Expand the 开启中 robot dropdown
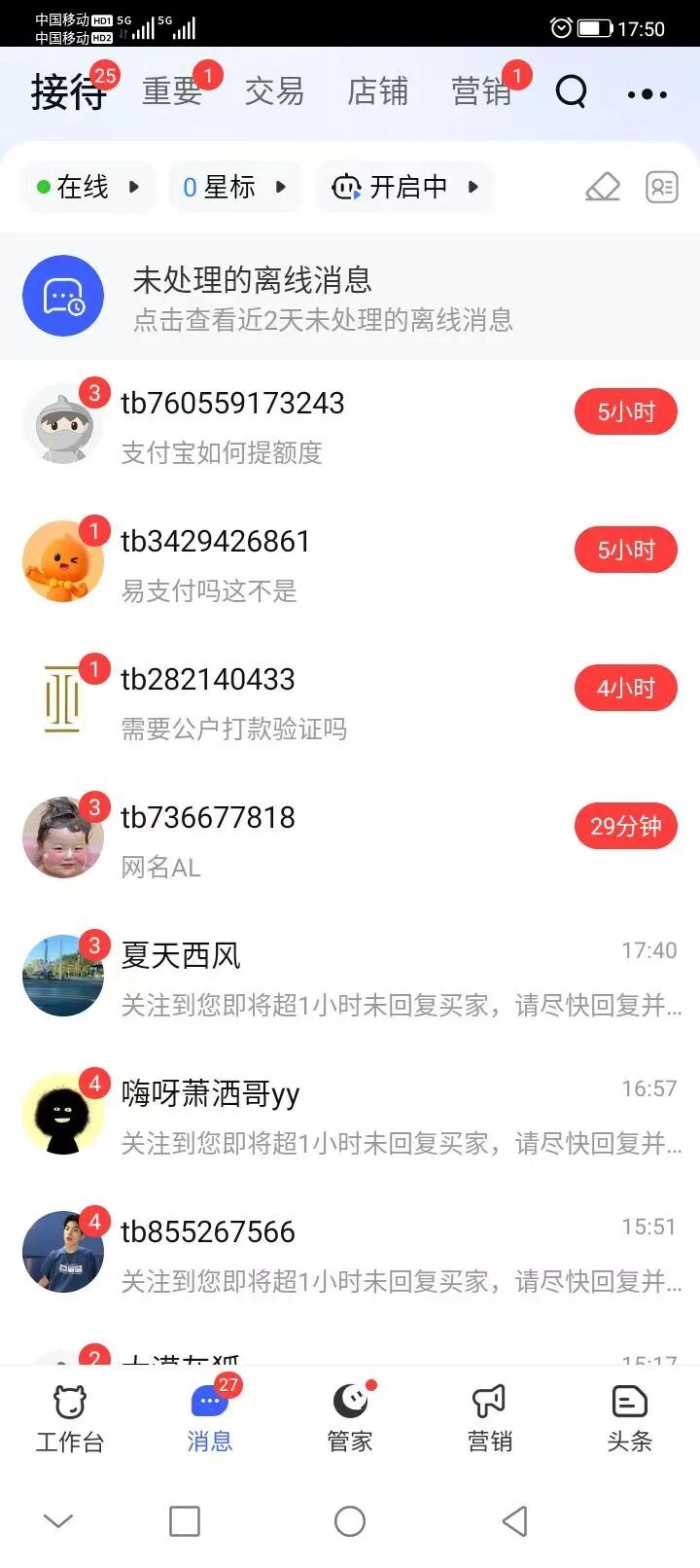700x1568 pixels. click(405, 187)
